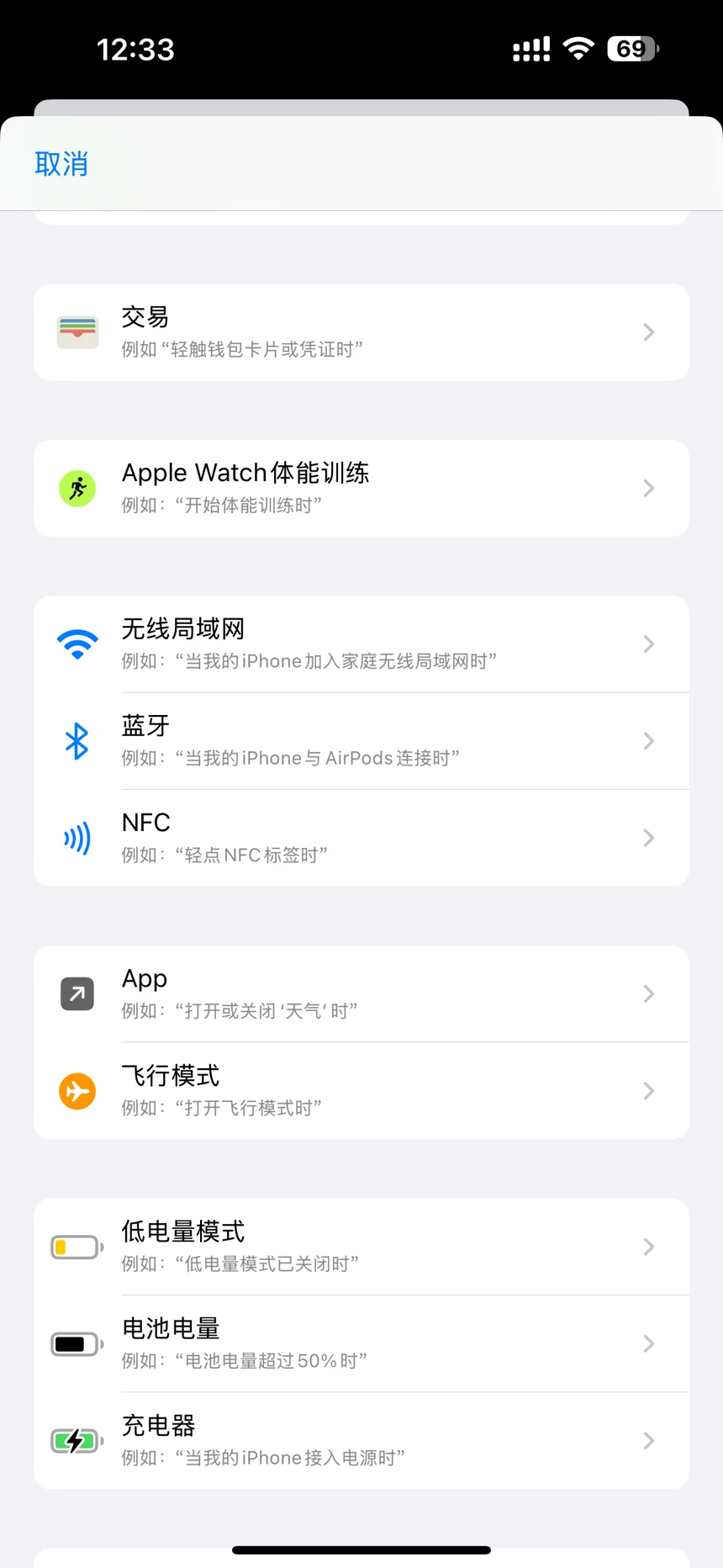
Task: Open the App trigger row
Action: pos(361,994)
